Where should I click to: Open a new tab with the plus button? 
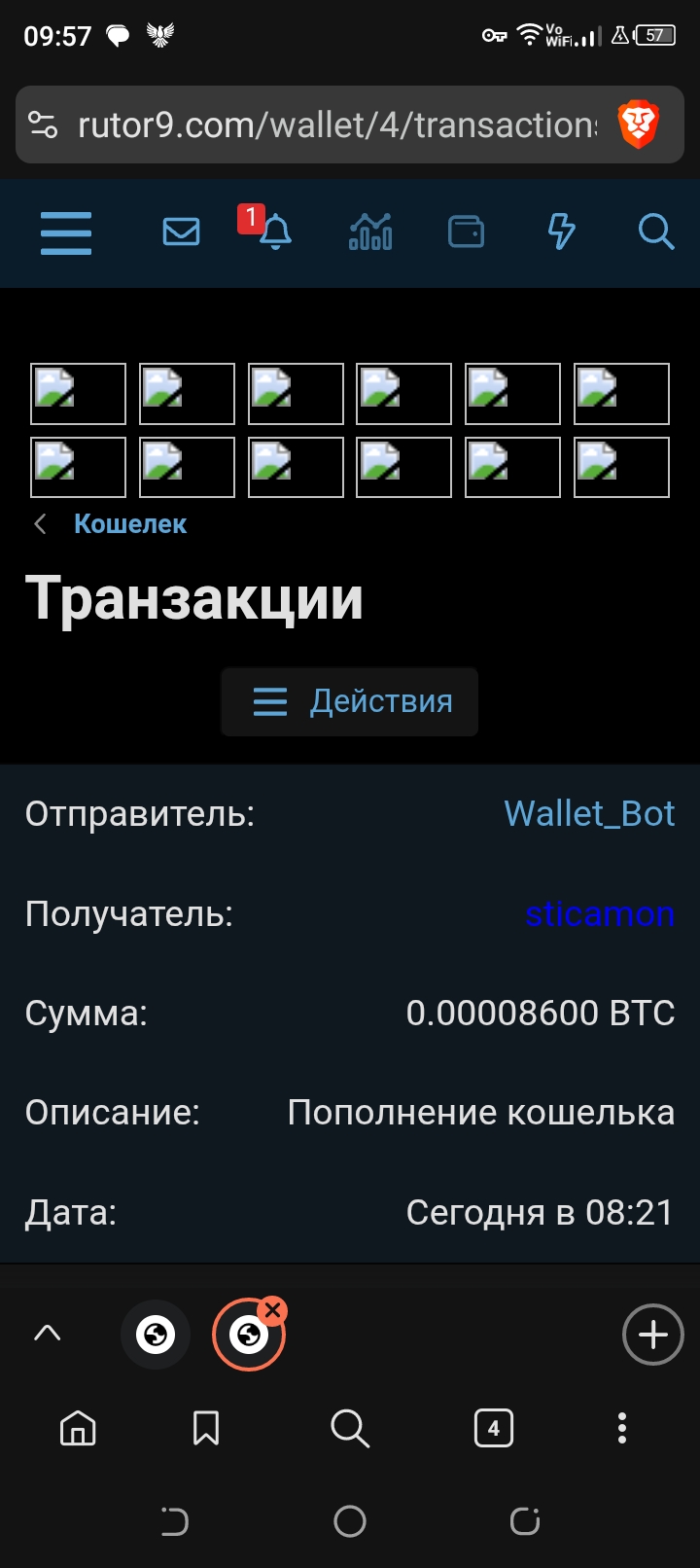click(652, 1334)
